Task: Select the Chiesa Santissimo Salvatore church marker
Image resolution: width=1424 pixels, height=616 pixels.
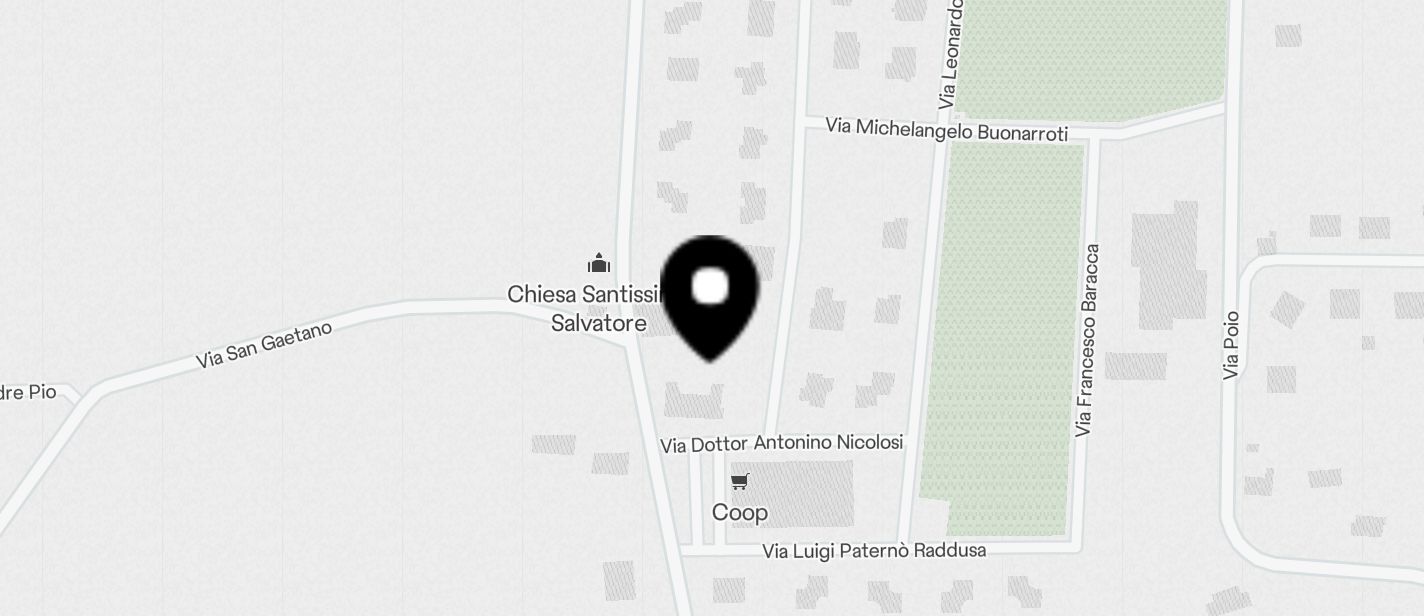Action: (599, 264)
